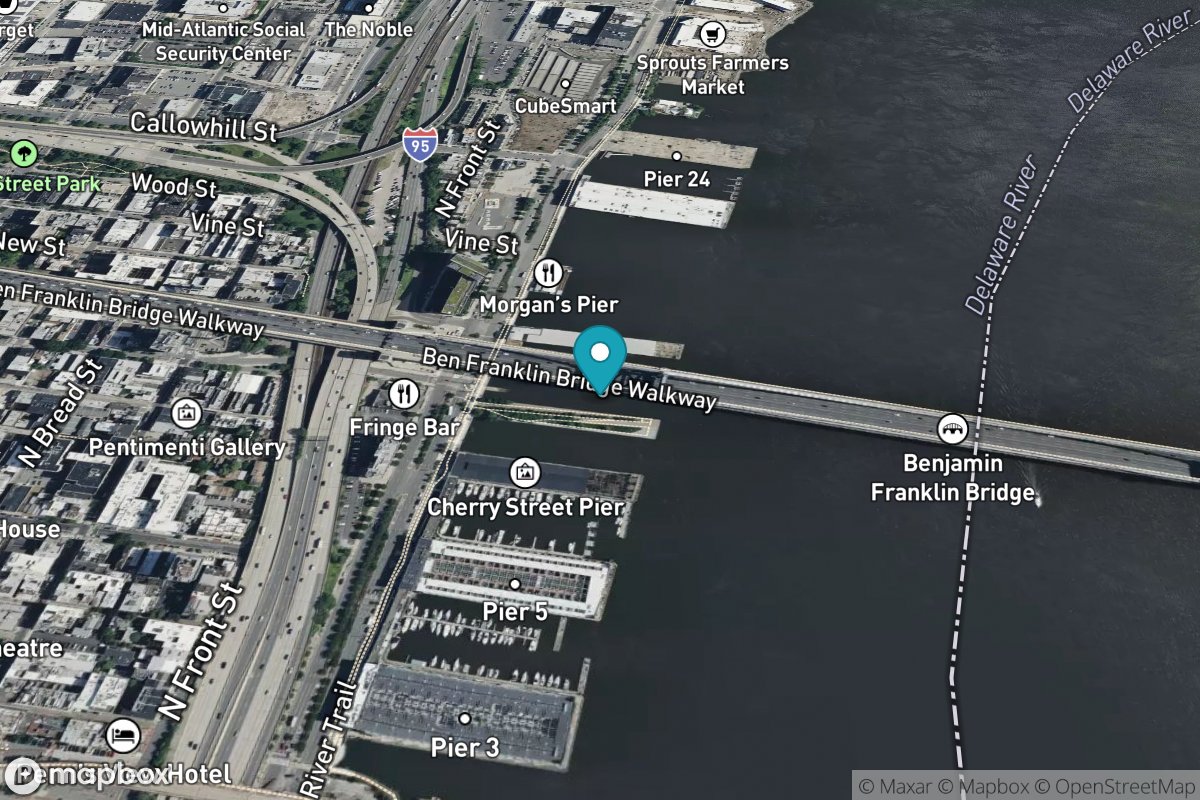
Task: Open the Cherry Street Pier point of interest
Action: click(x=524, y=472)
